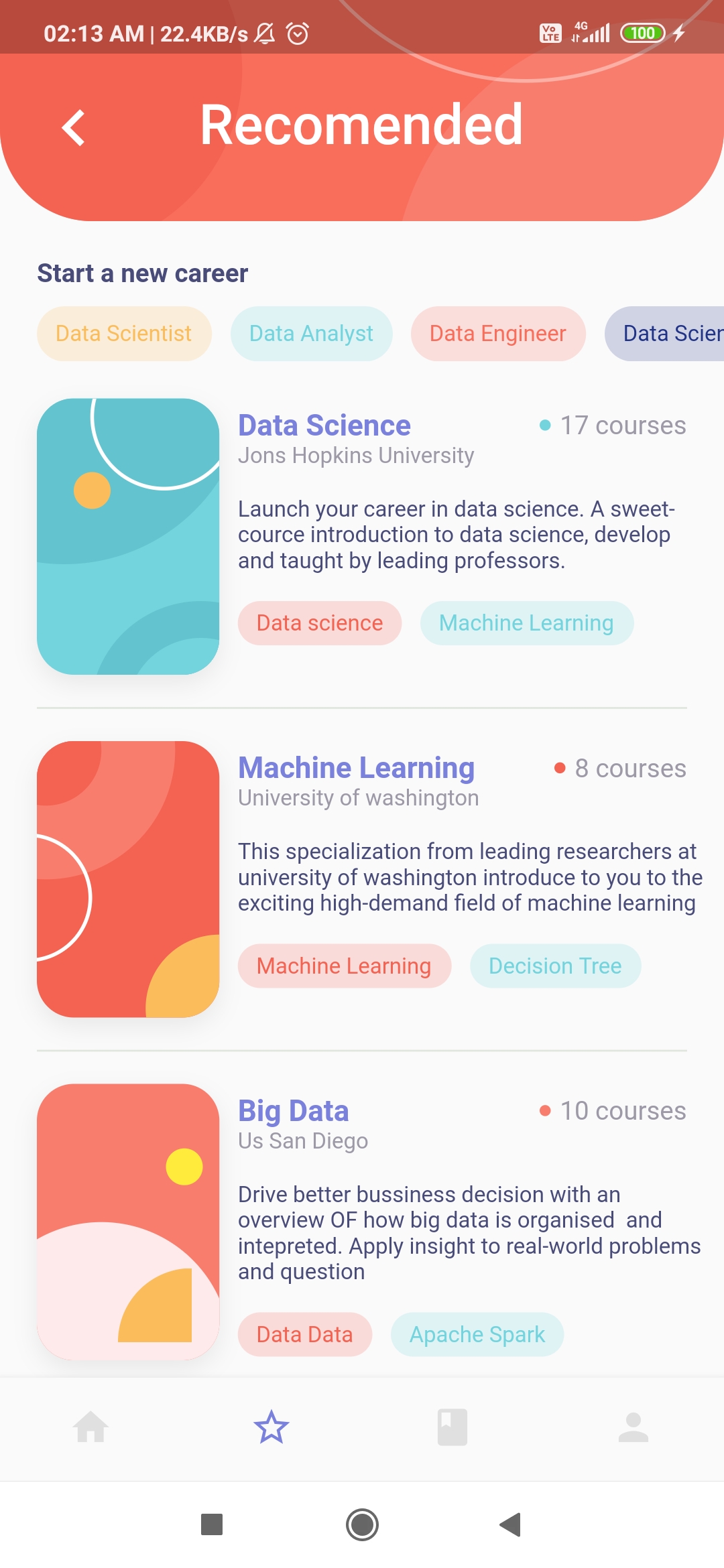Select the Data Scientist career chip
Screen dimensions: 724x1568
pos(124,334)
